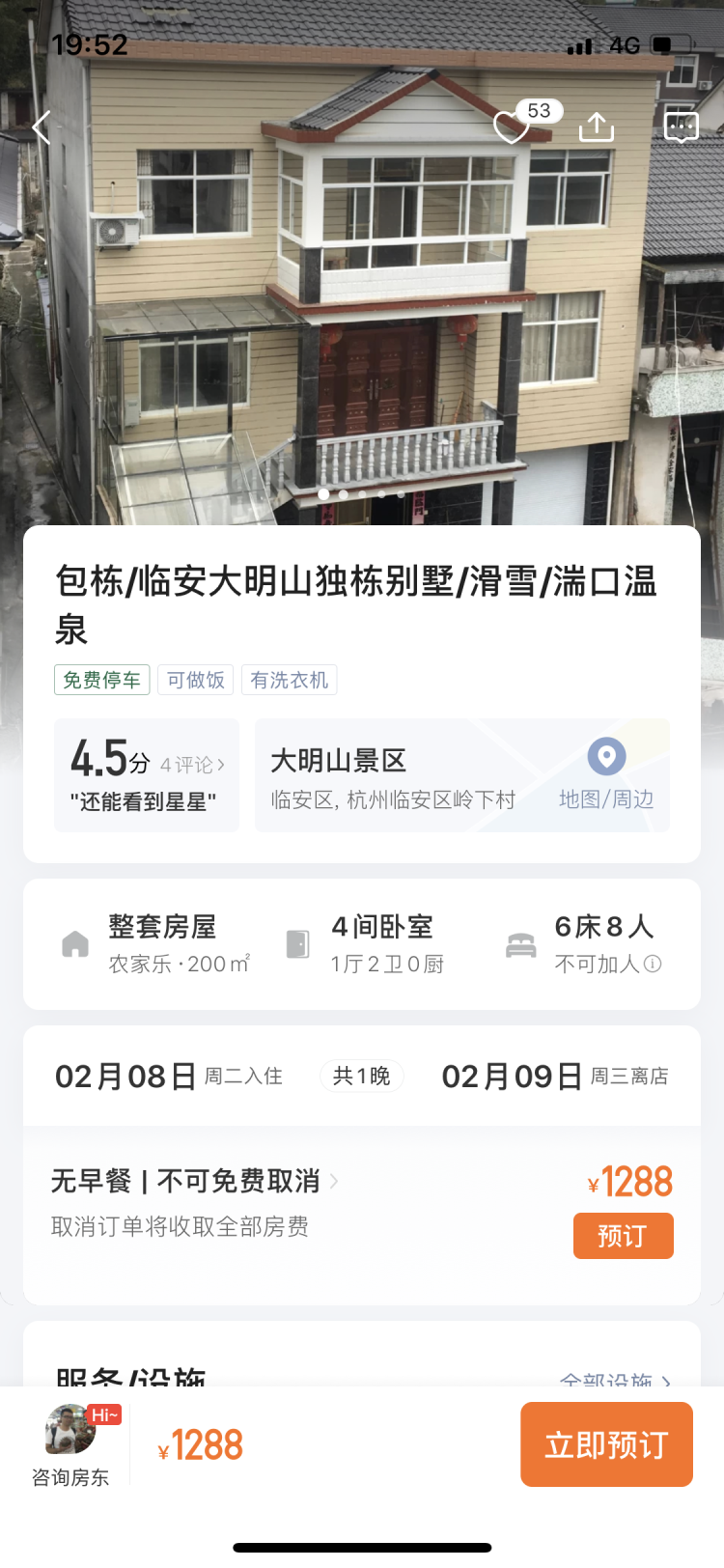This screenshot has width=724, height=1568.
Task: Show info about 不可加人
Action: click(x=653, y=964)
